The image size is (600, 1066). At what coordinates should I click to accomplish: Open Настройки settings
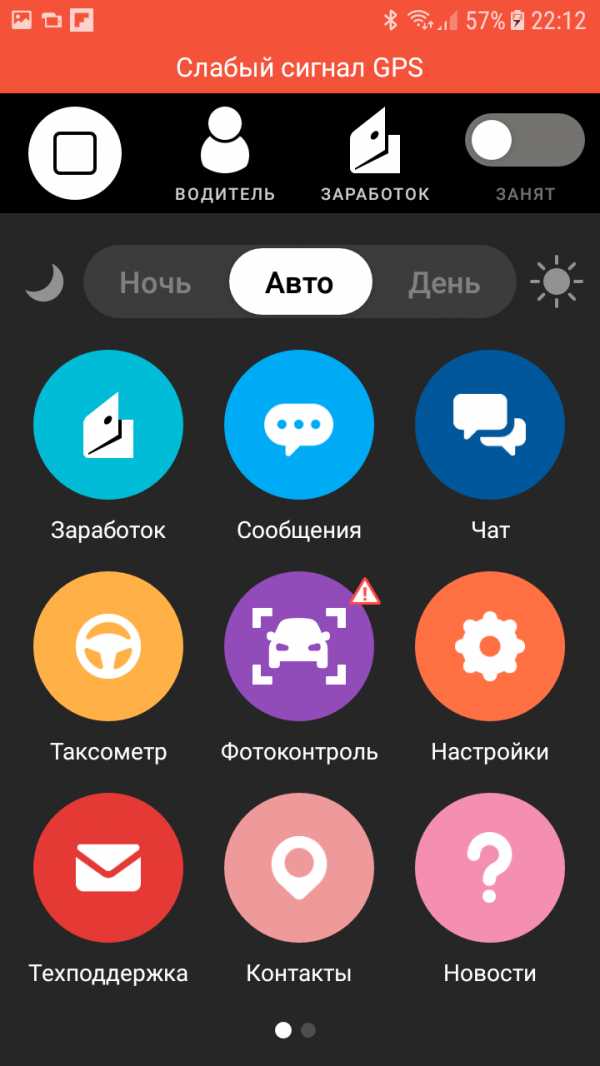tap(490, 647)
